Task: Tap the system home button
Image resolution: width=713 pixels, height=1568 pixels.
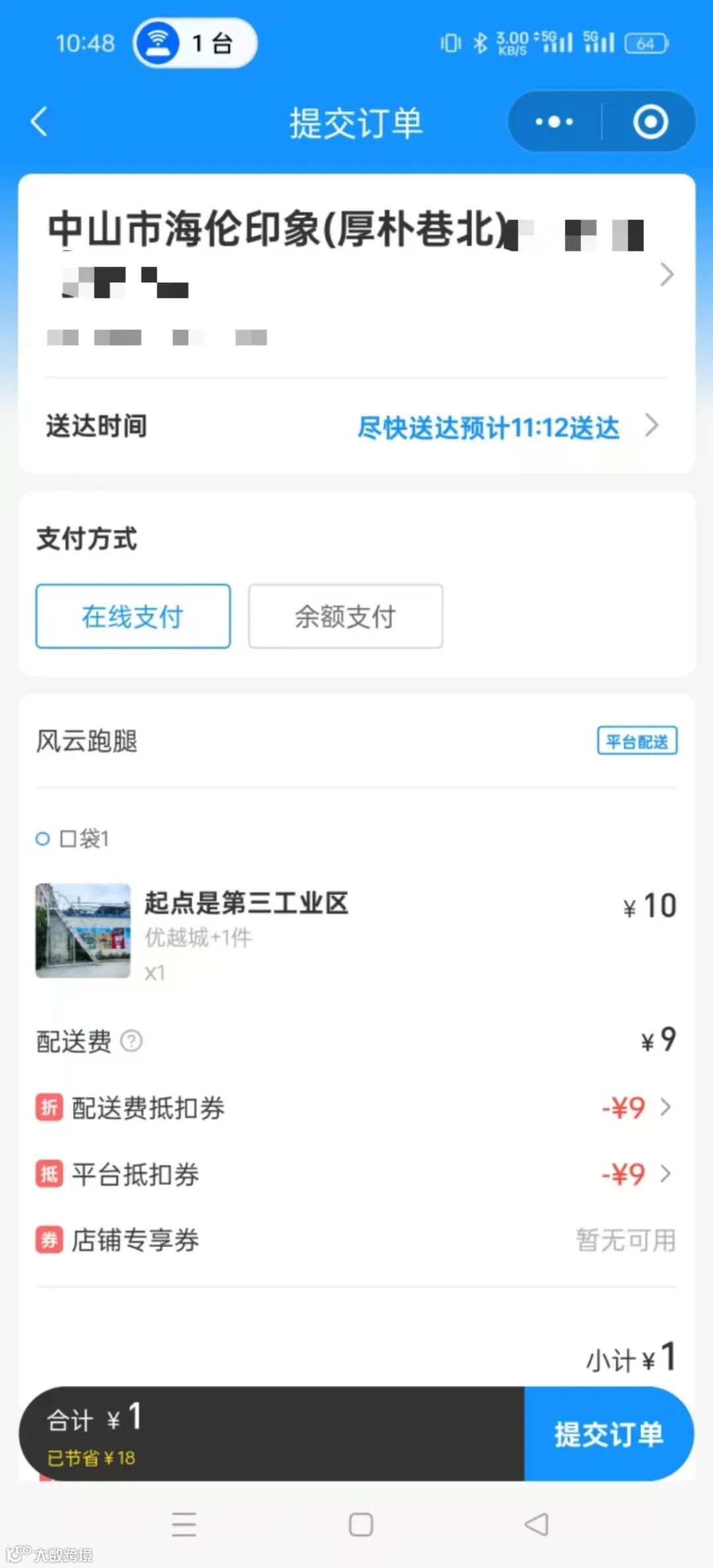Action: (x=360, y=1524)
